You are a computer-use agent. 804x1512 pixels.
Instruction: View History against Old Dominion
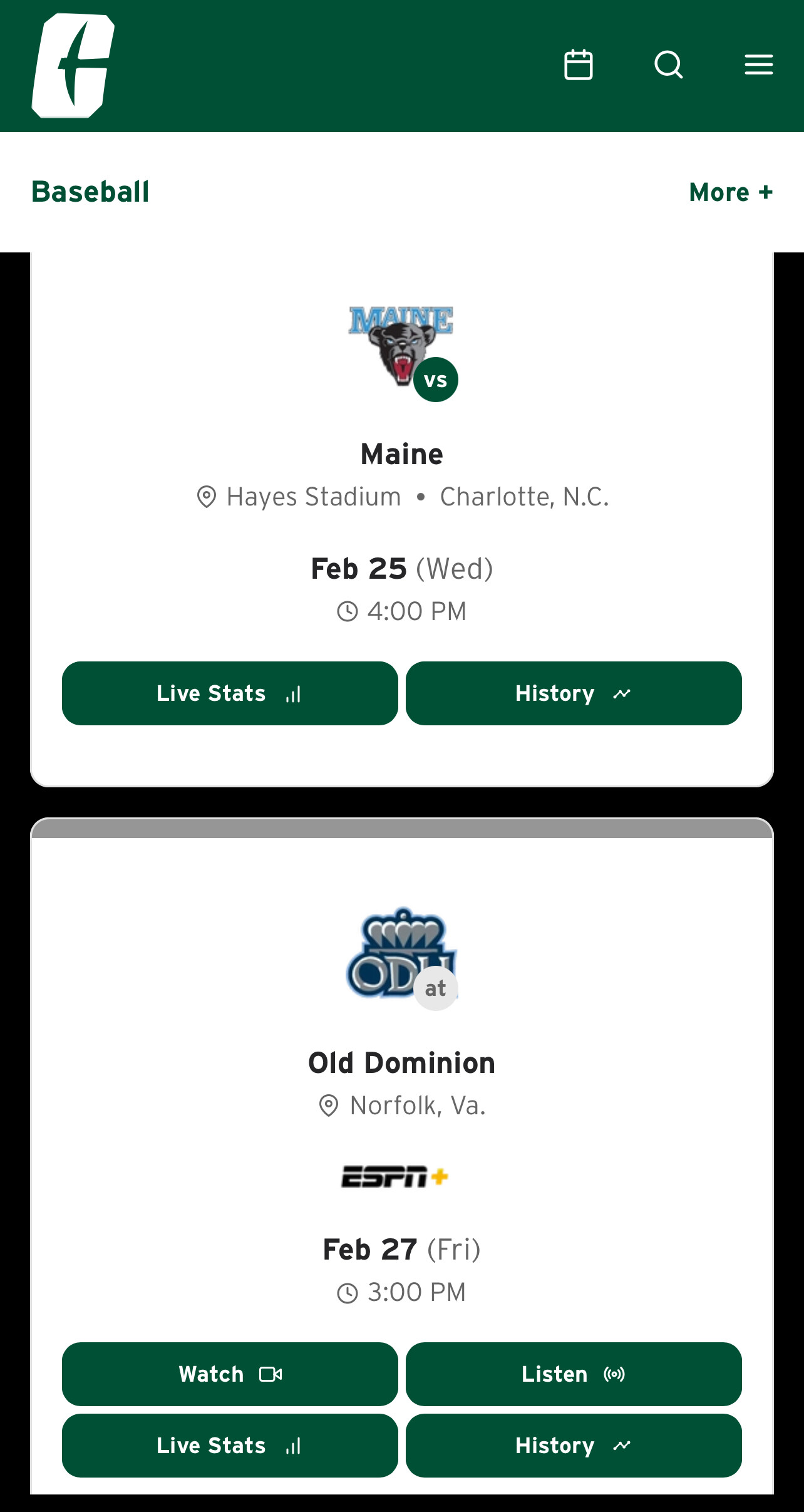click(x=574, y=1446)
